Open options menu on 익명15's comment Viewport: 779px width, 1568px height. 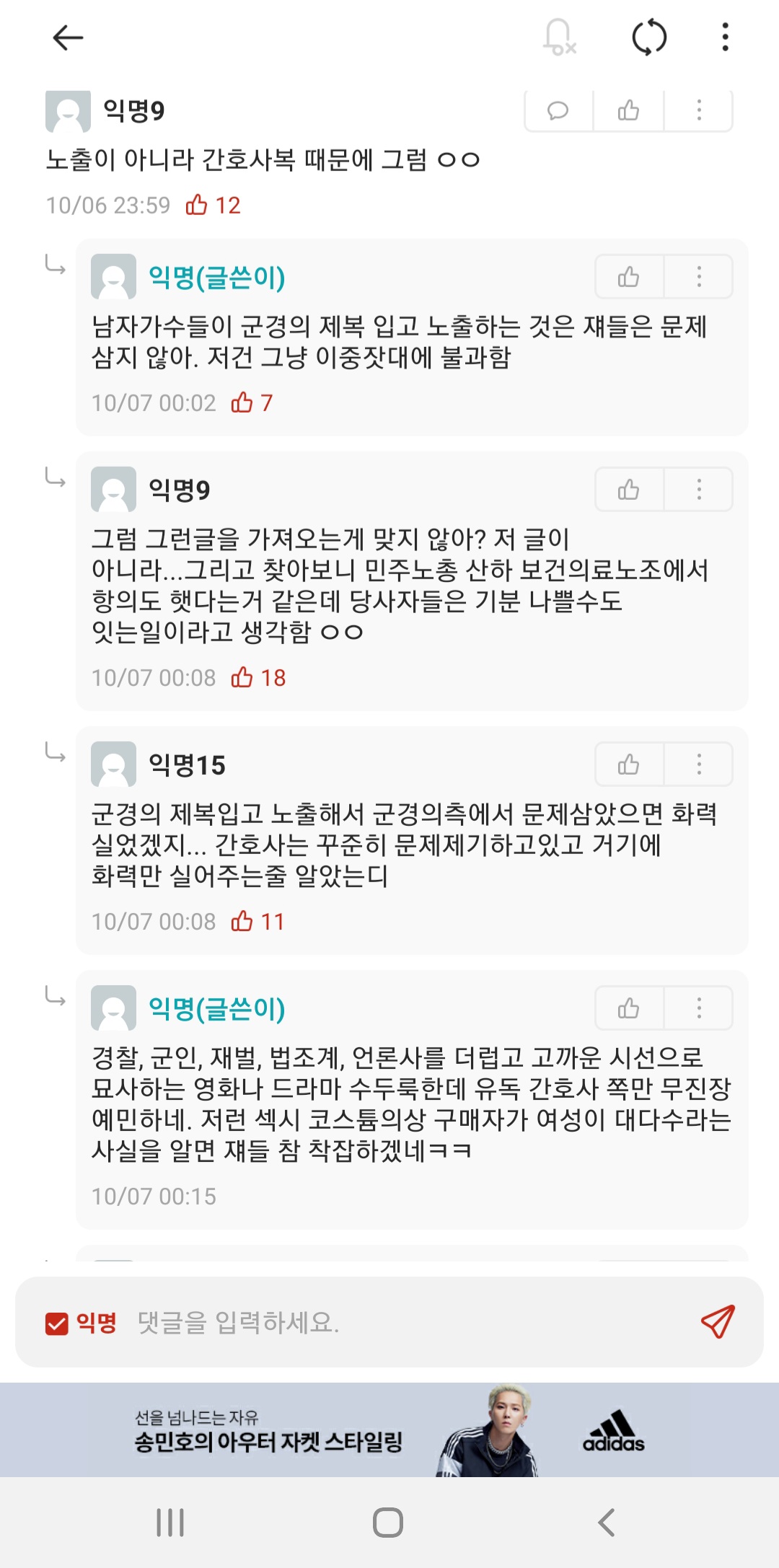point(697,763)
